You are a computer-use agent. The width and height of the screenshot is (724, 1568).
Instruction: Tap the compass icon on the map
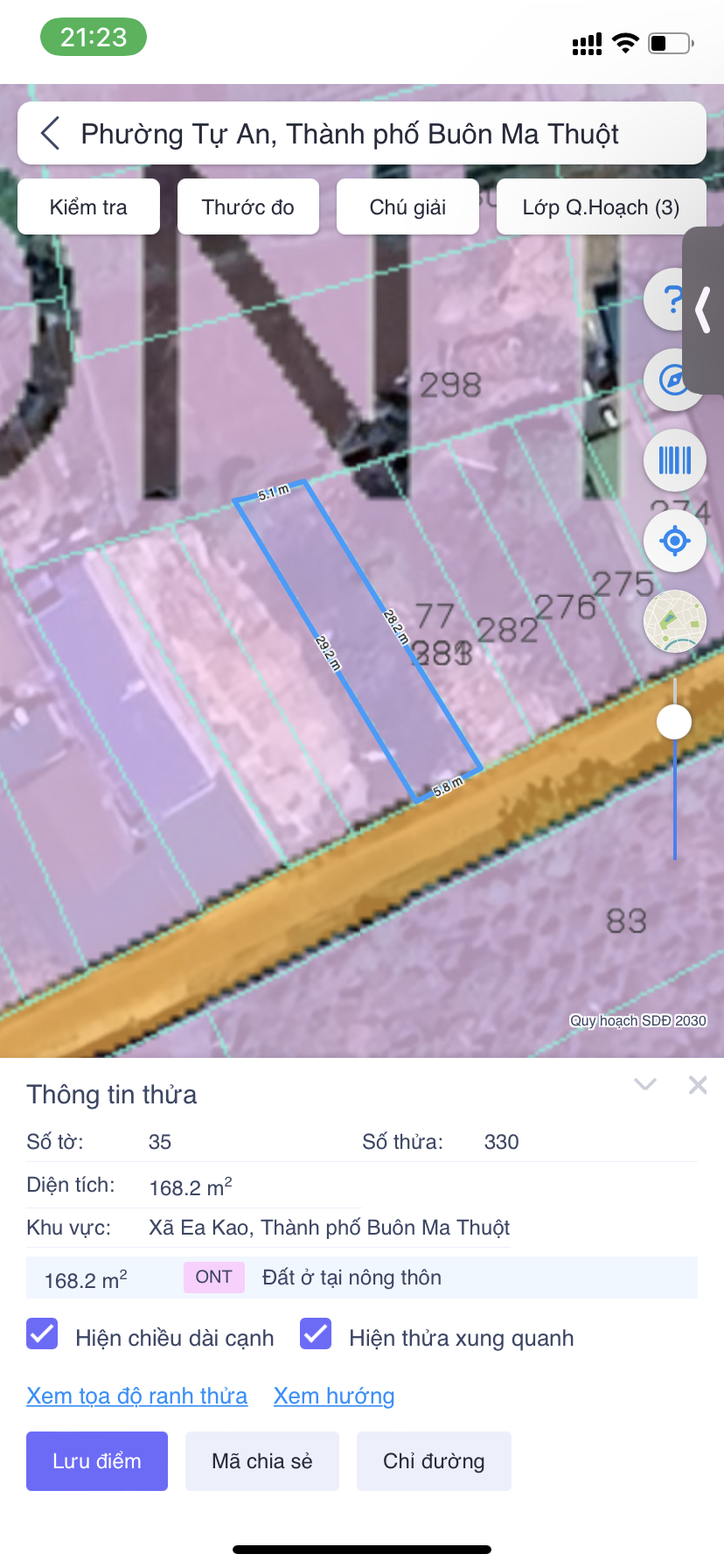pos(672,380)
